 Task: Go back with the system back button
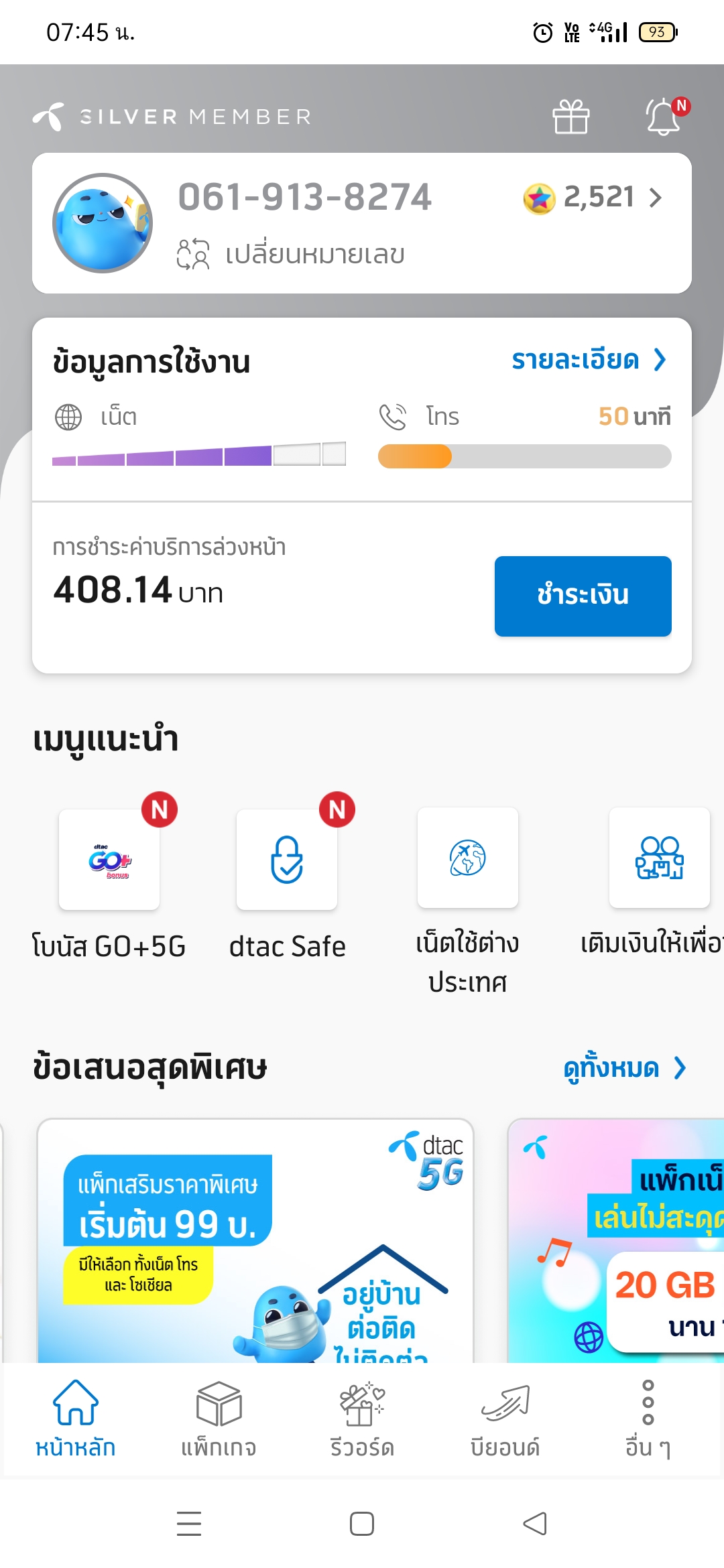pos(535,1524)
